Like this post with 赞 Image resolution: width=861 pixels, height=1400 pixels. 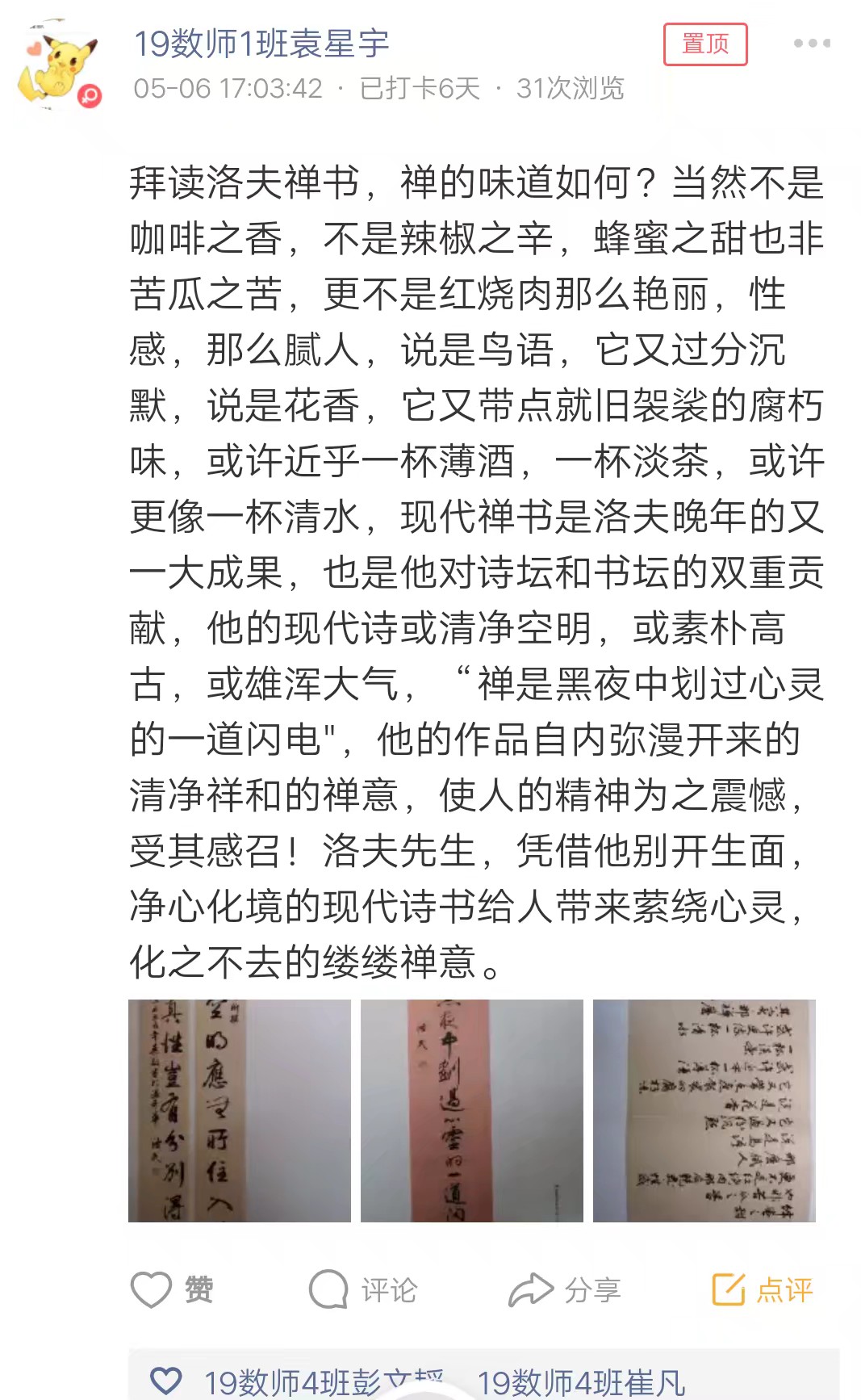click(172, 1289)
